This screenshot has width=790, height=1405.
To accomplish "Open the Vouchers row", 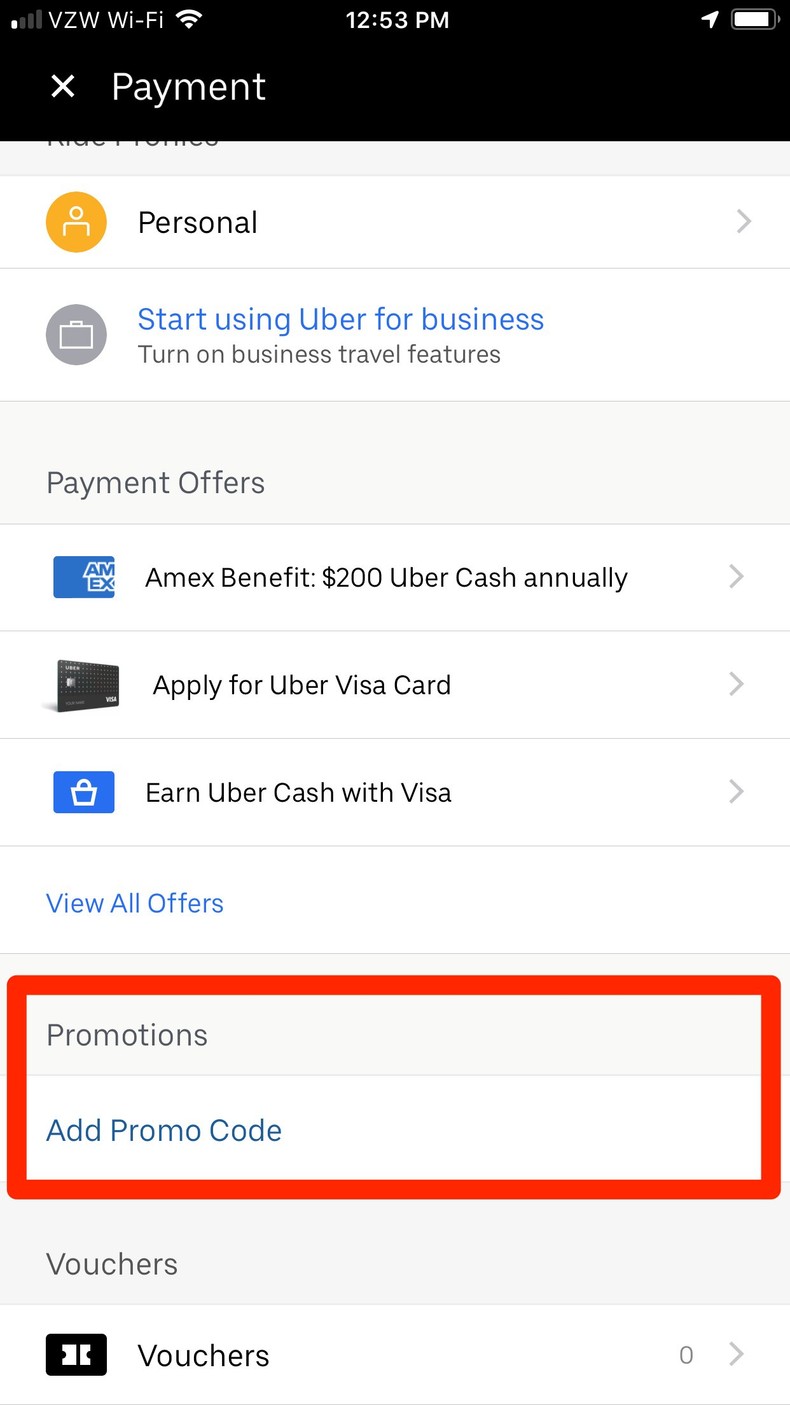I will [395, 1355].
